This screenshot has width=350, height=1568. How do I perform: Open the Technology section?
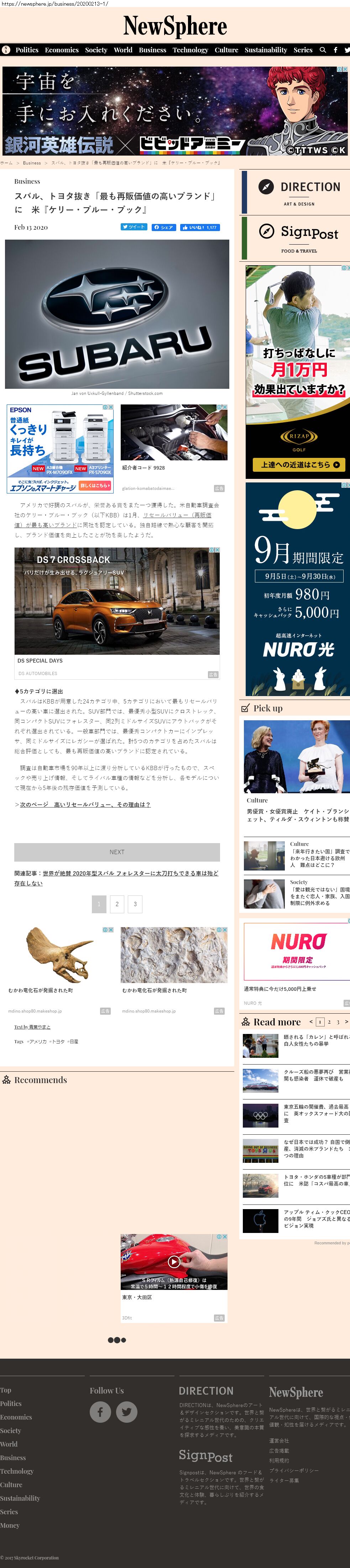click(190, 50)
